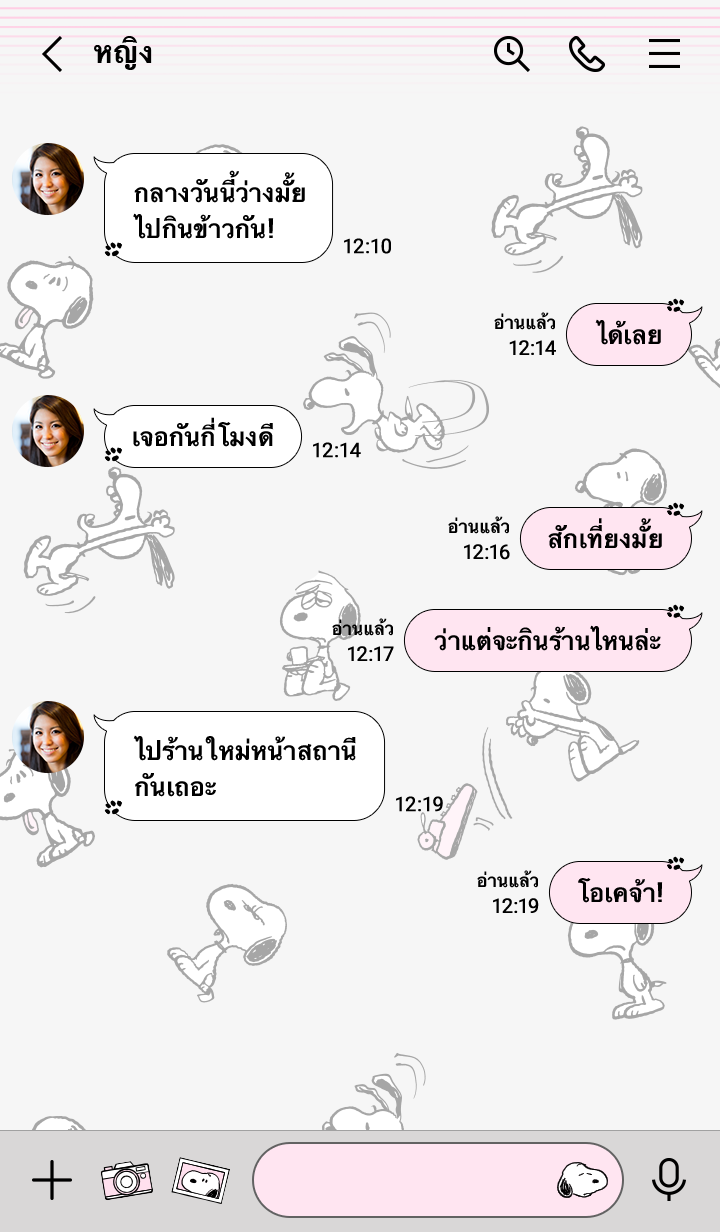Open the camera

point(126,1180)
